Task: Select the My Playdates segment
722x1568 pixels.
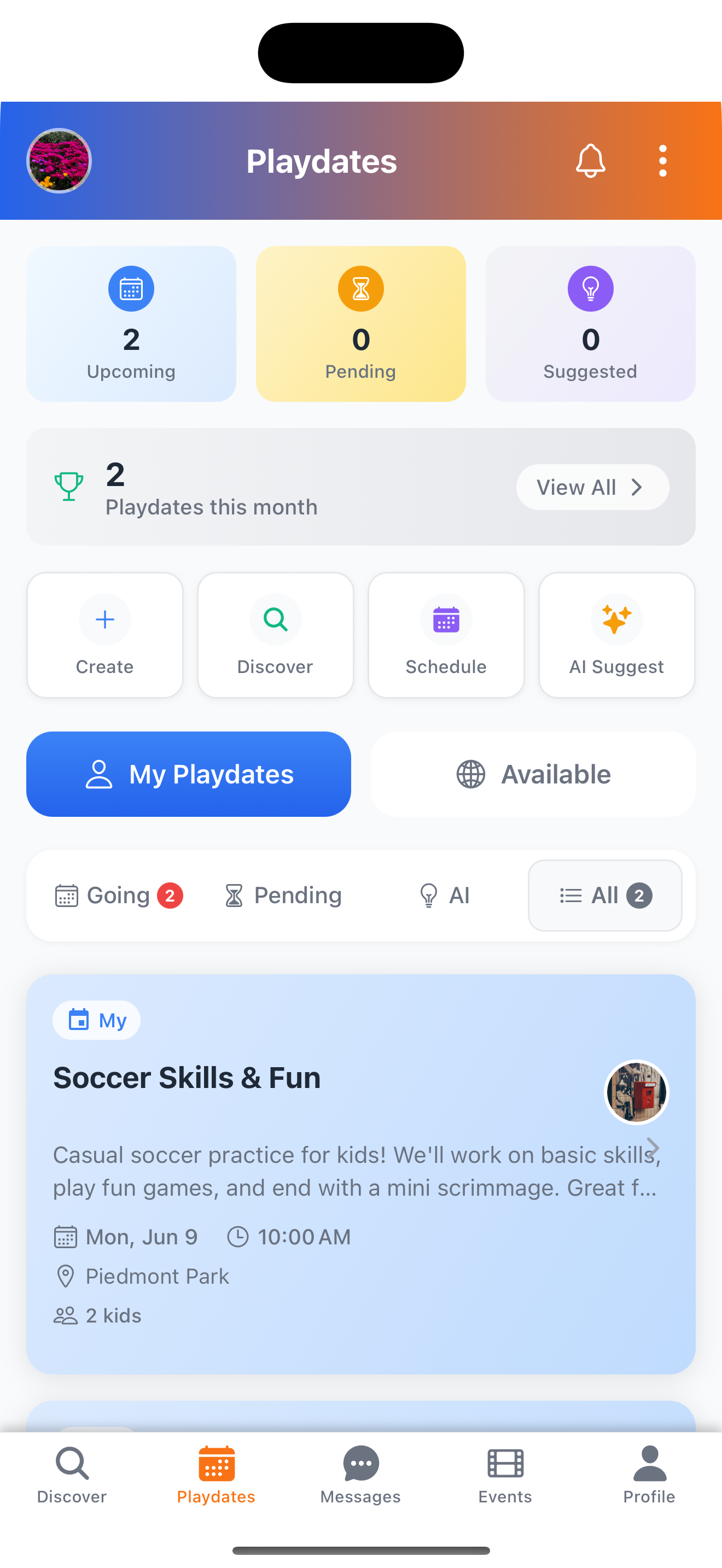Action: (x=189, y=774)
